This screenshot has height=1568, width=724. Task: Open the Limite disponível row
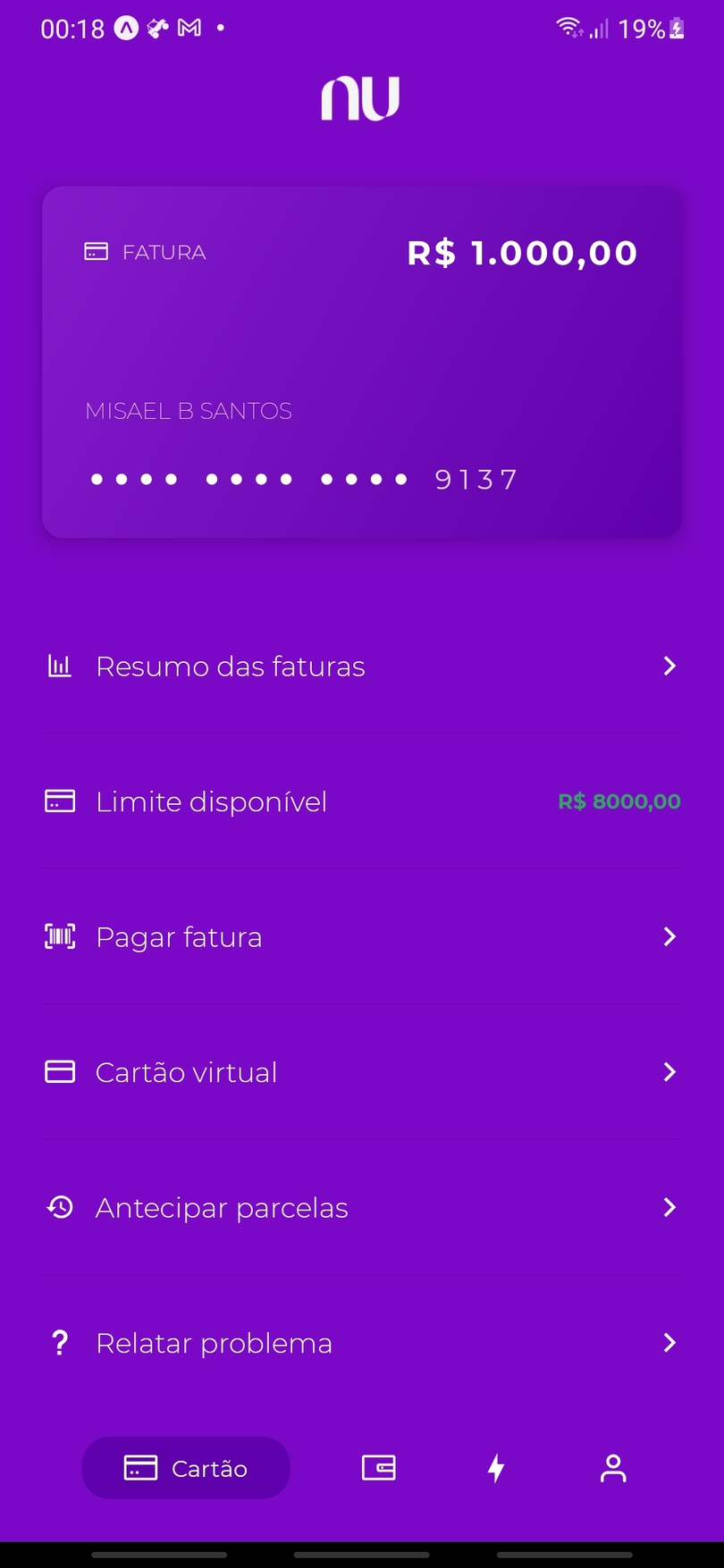(x=361, y=801)
